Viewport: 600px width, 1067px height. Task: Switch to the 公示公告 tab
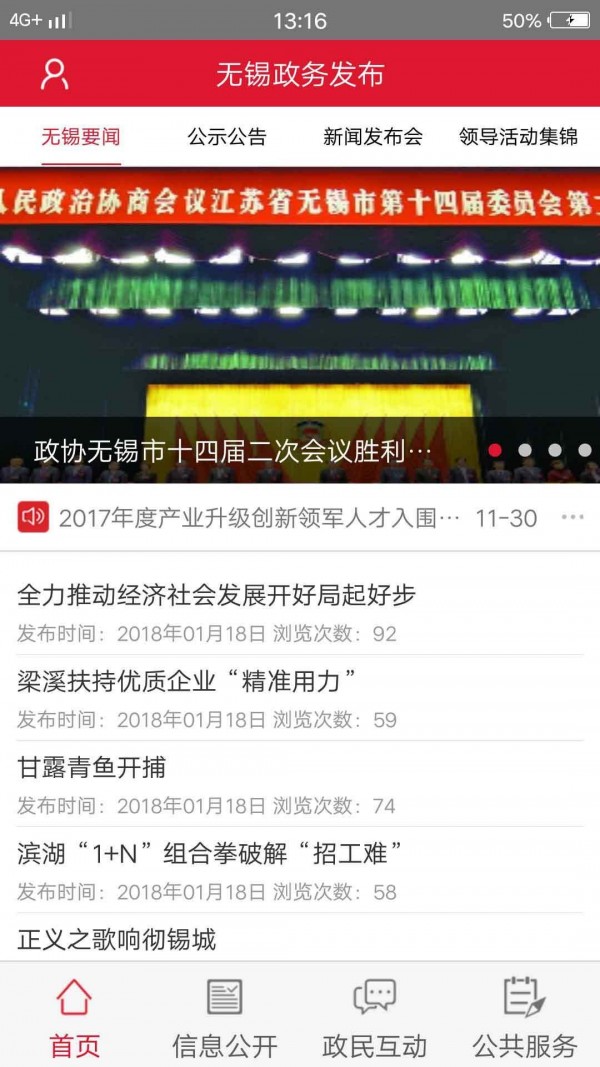(x=227, y=137)
